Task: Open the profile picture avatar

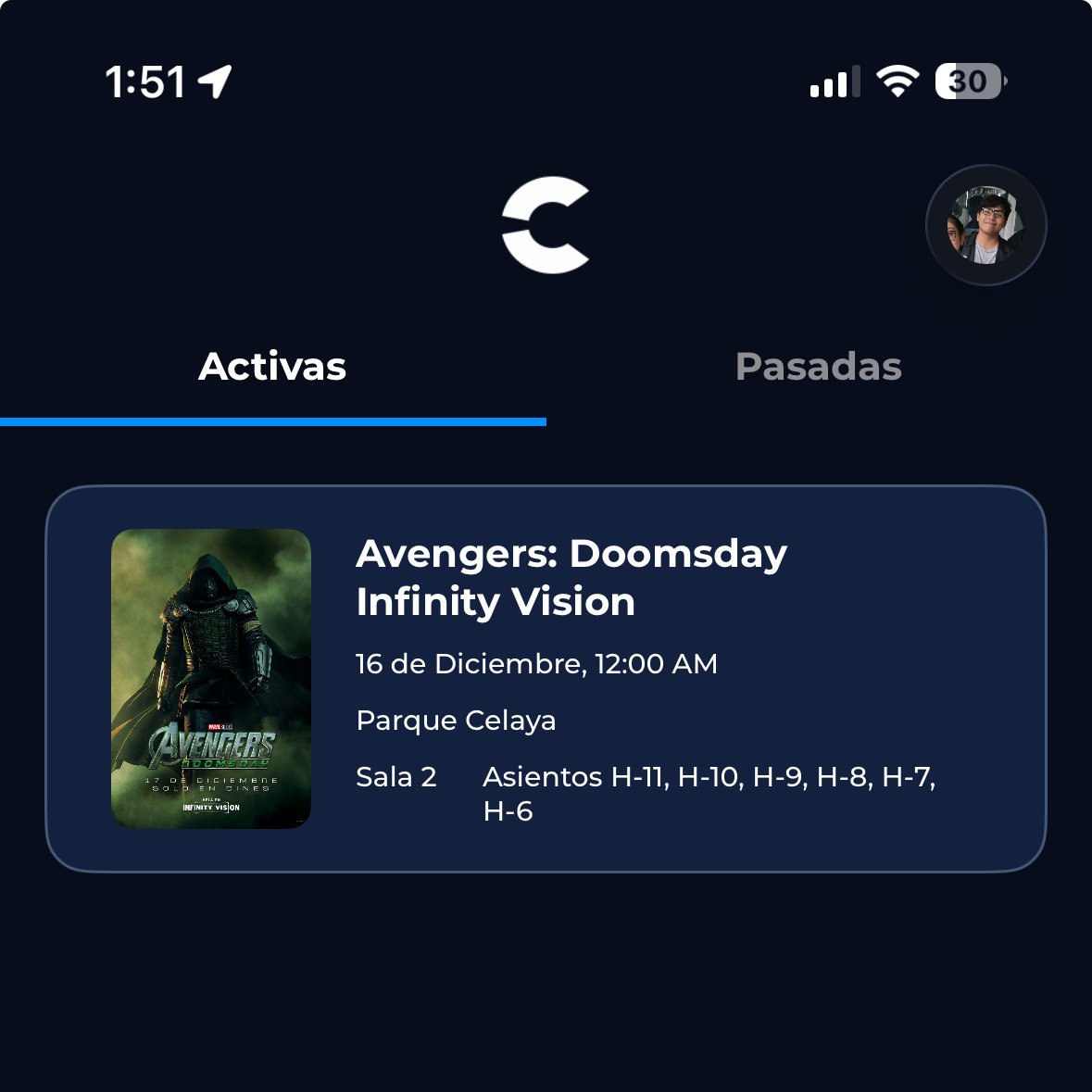Action: 985,225
